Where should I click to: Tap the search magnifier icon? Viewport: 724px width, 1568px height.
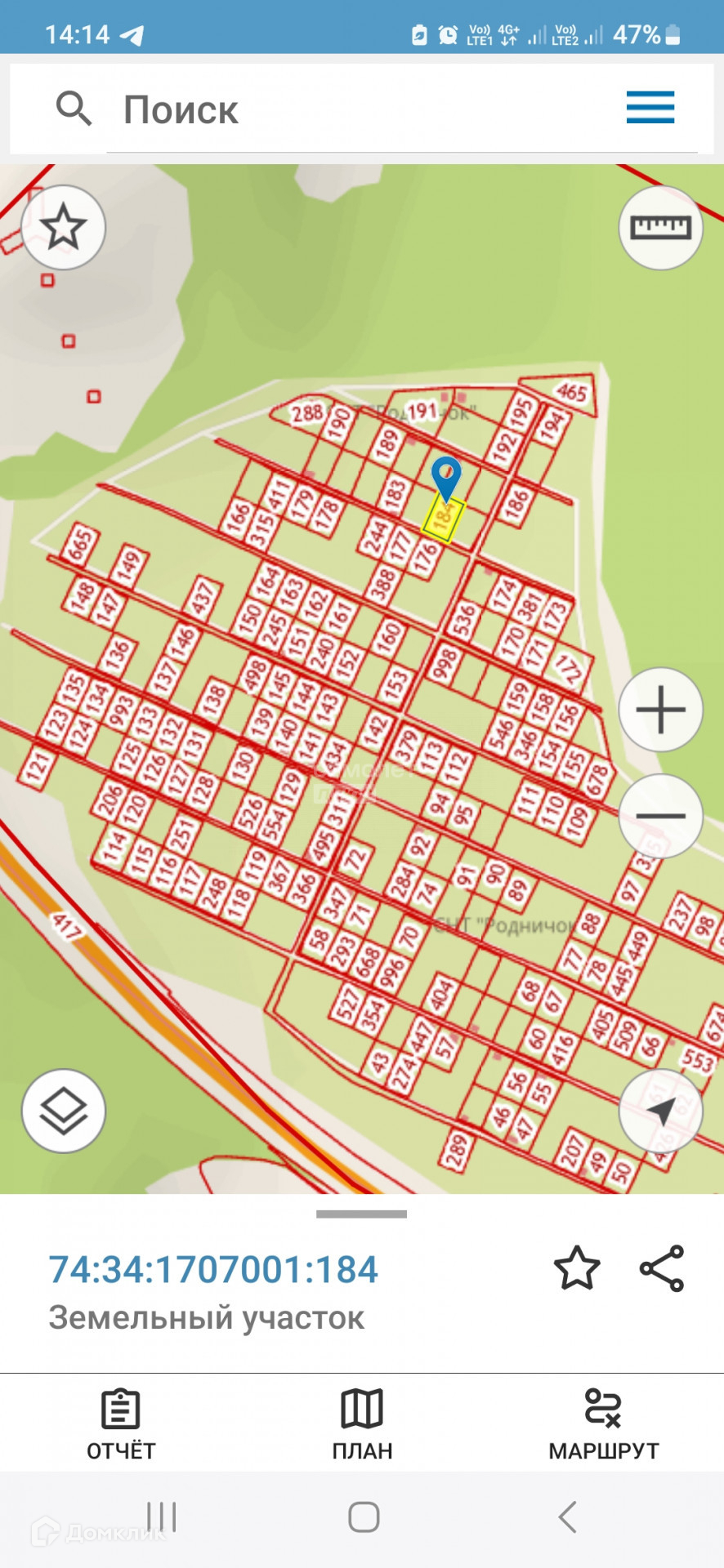[74, 109]
